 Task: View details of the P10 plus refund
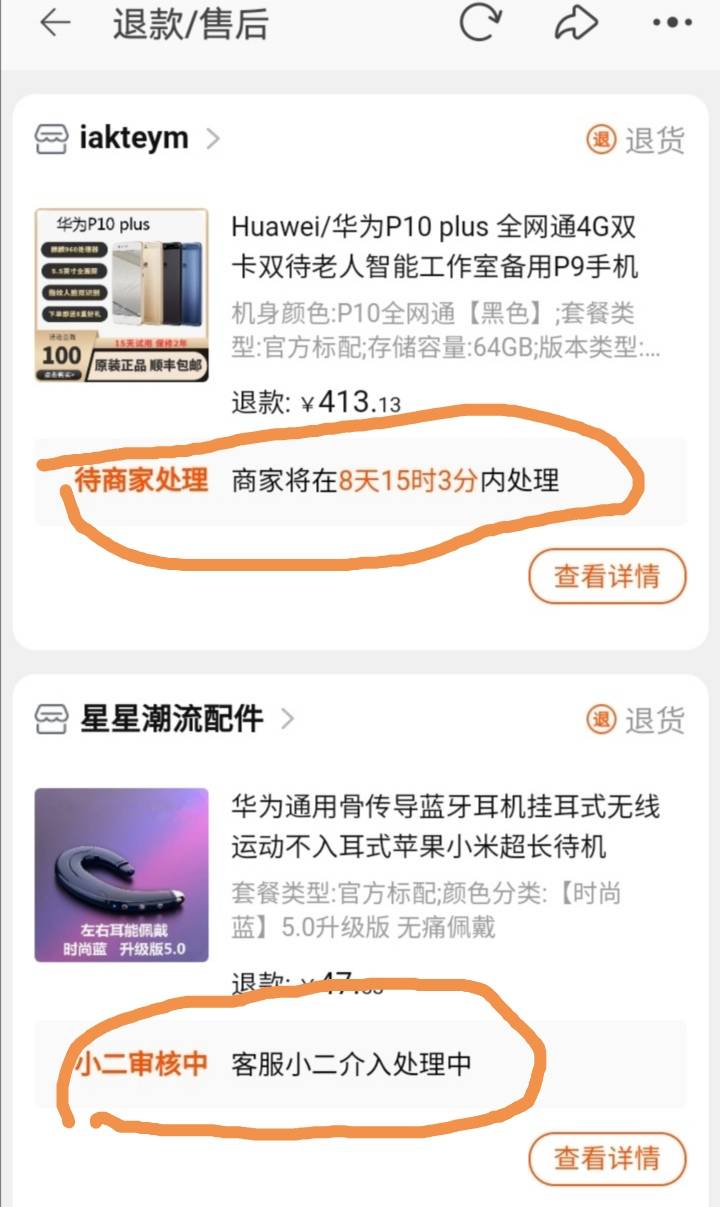608,576
